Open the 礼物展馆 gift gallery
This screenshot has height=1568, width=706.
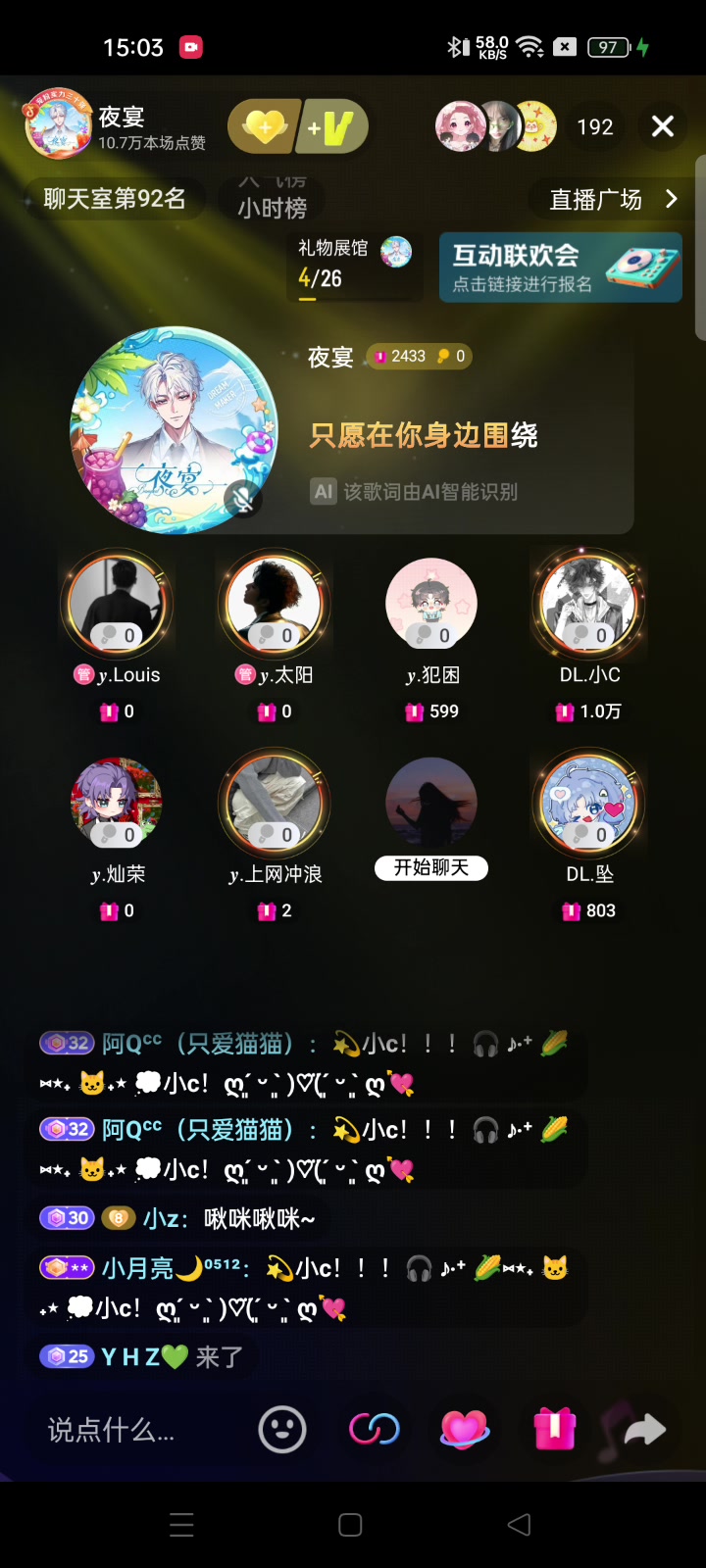(x=353, y=265)
